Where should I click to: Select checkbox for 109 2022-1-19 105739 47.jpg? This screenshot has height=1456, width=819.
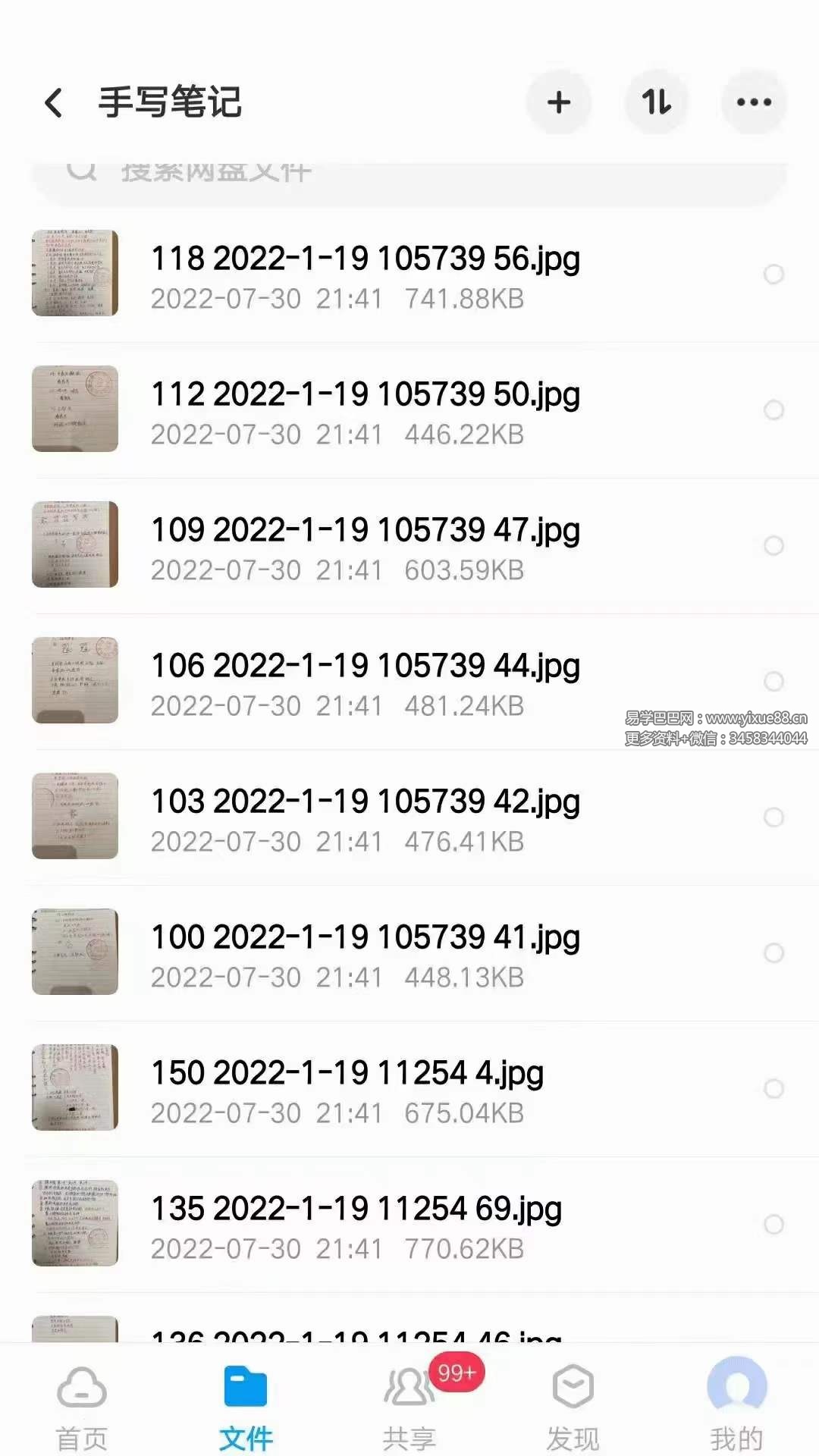click(x=773, y=545)
